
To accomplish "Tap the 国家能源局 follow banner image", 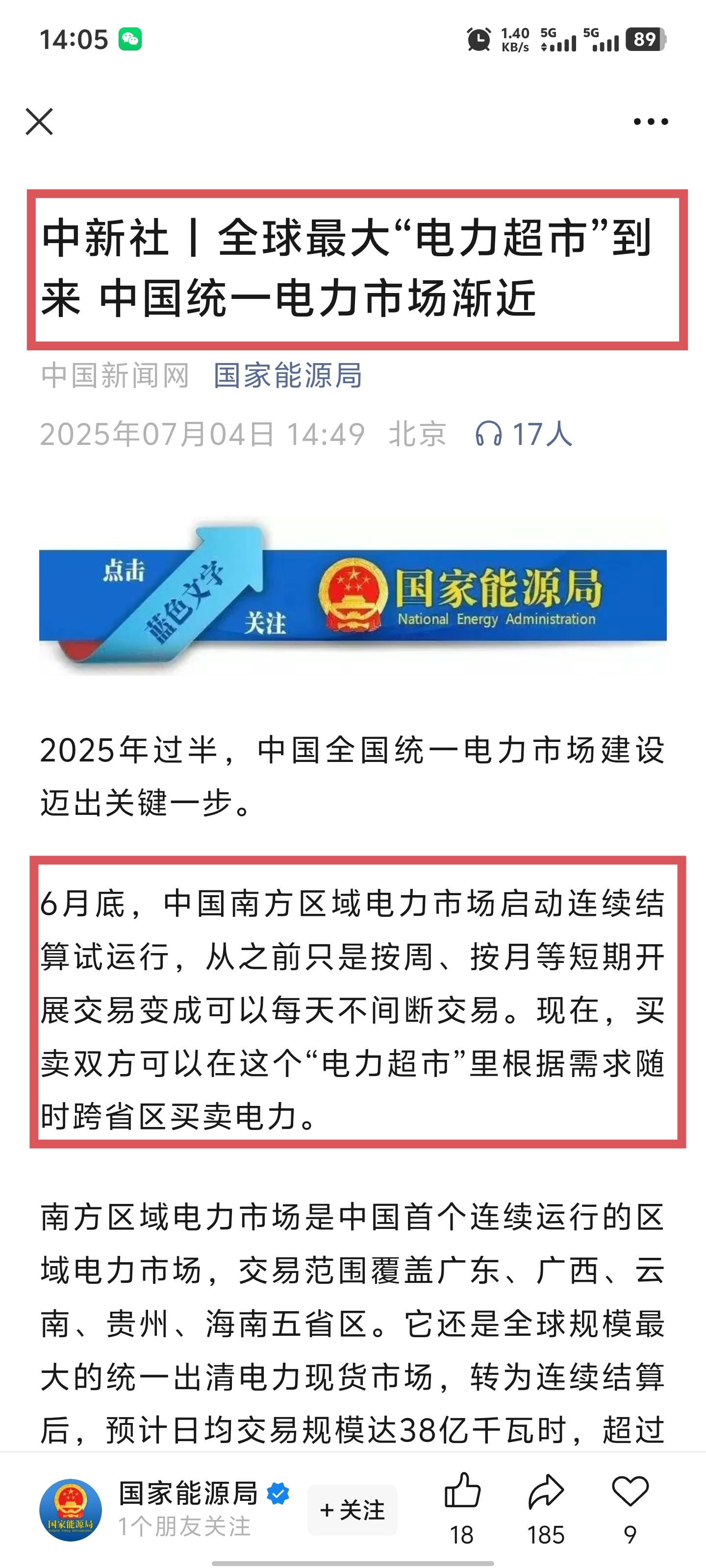I will (x=353, y=596).
